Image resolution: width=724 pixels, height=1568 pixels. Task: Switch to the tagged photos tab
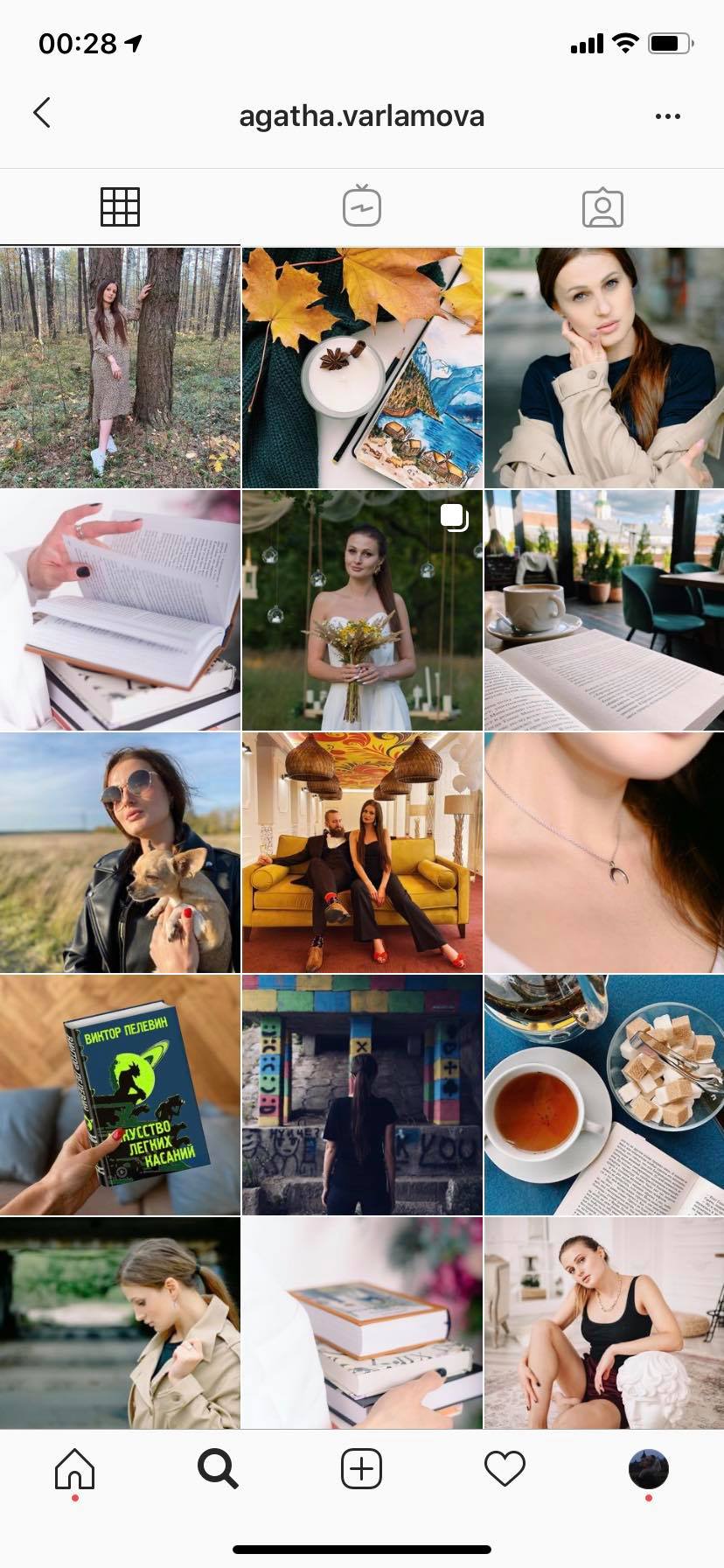[x=602, y=207]
